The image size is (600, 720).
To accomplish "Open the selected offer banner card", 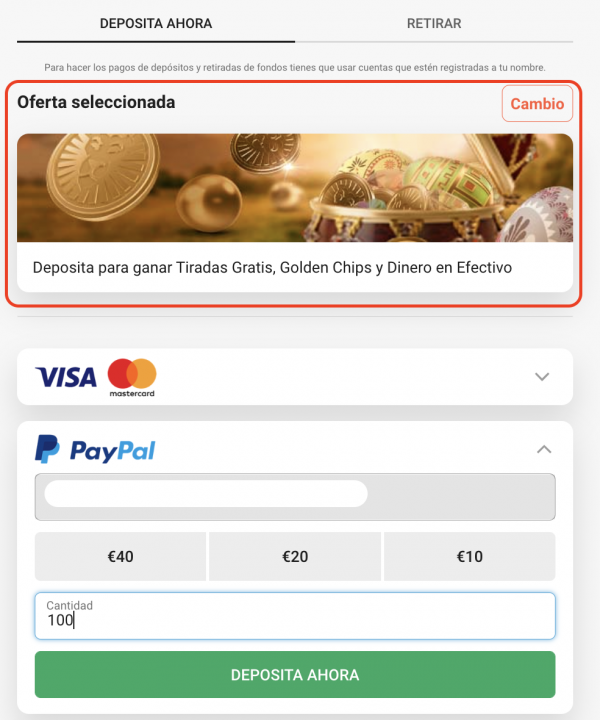I will [x=295, y=212].
